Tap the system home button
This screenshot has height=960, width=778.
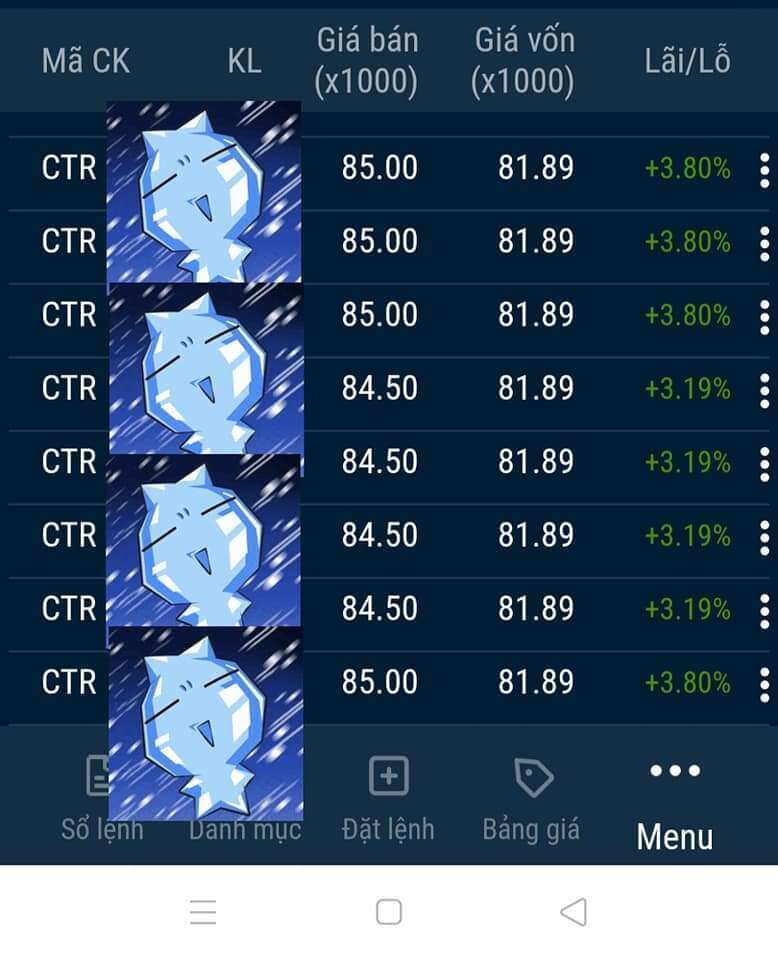click(389, 912)
